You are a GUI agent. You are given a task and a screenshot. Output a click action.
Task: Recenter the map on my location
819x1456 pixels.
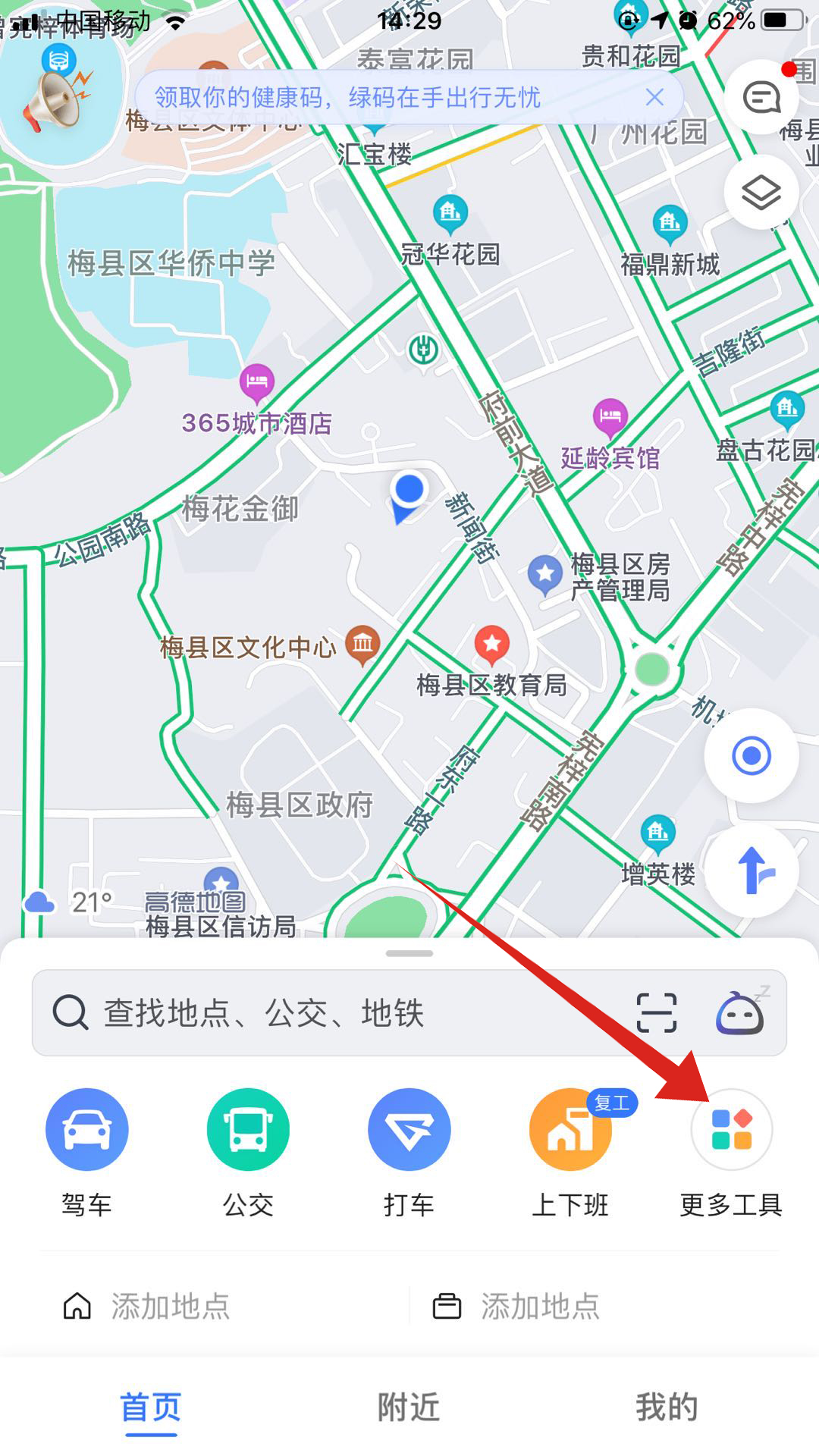coord(752,756)
